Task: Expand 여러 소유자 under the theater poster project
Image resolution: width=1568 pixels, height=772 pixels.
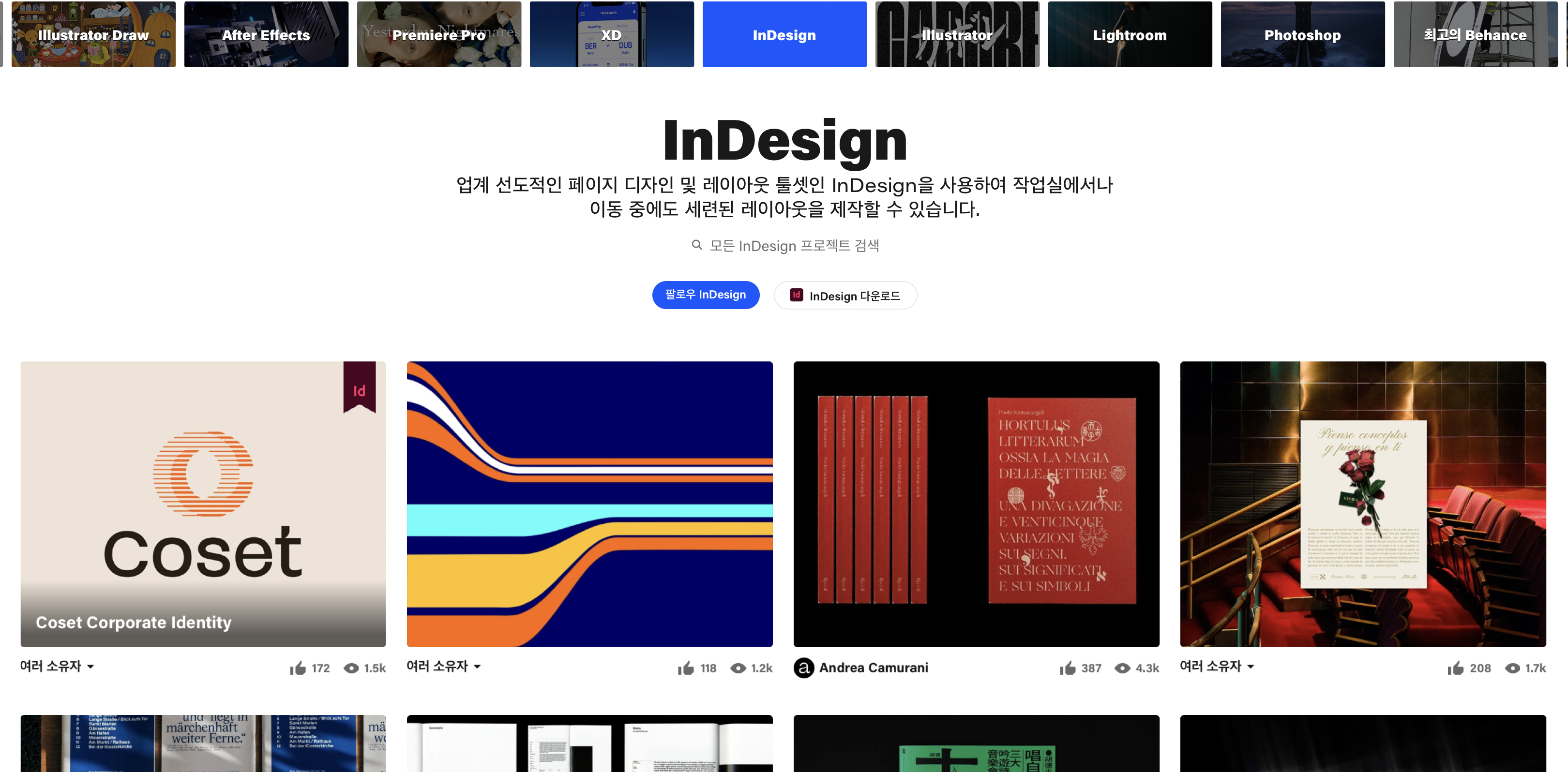Action: pos(1216,666)
